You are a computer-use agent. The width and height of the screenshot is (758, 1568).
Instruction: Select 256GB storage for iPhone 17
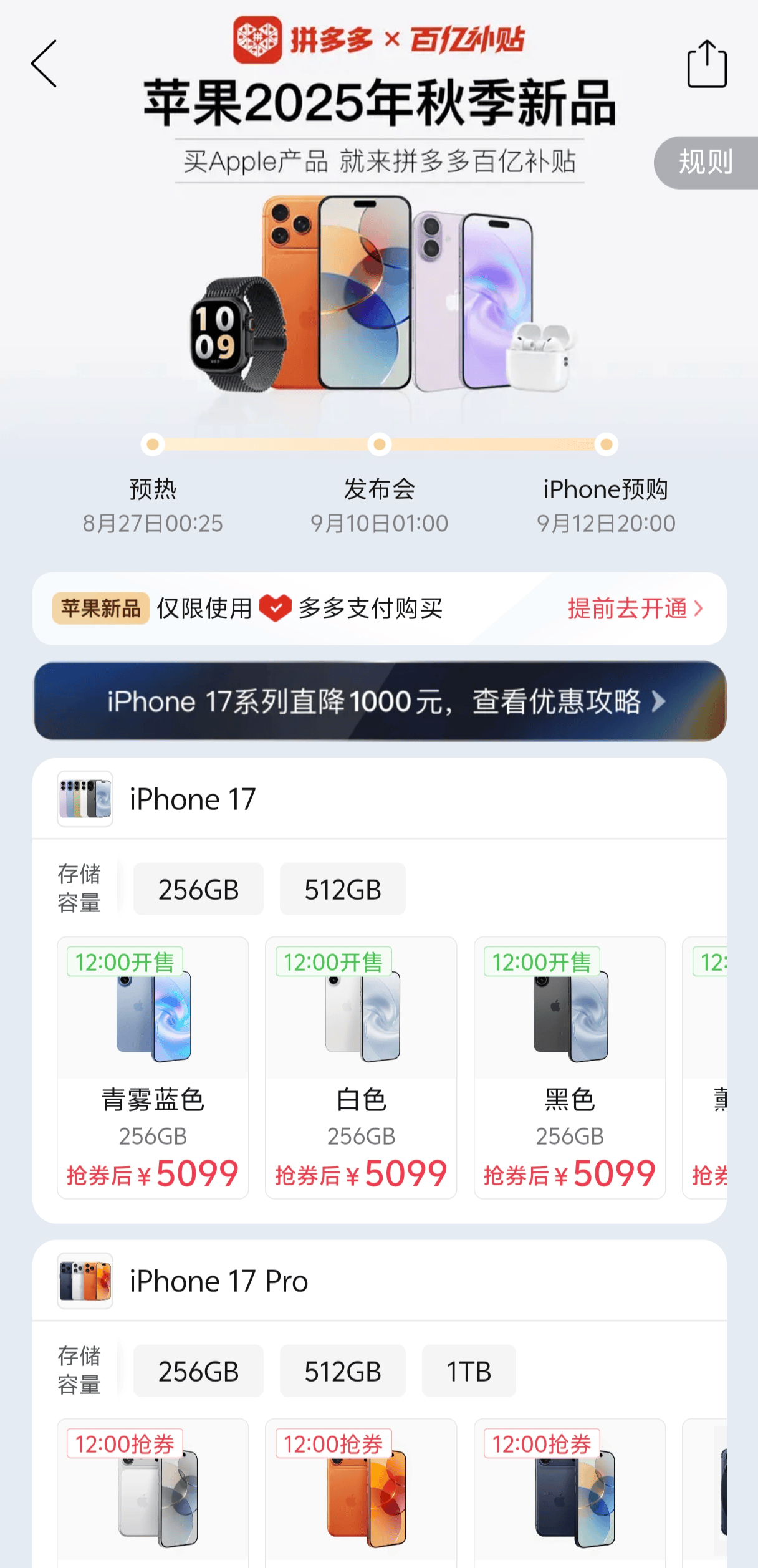tap(198, 889)
